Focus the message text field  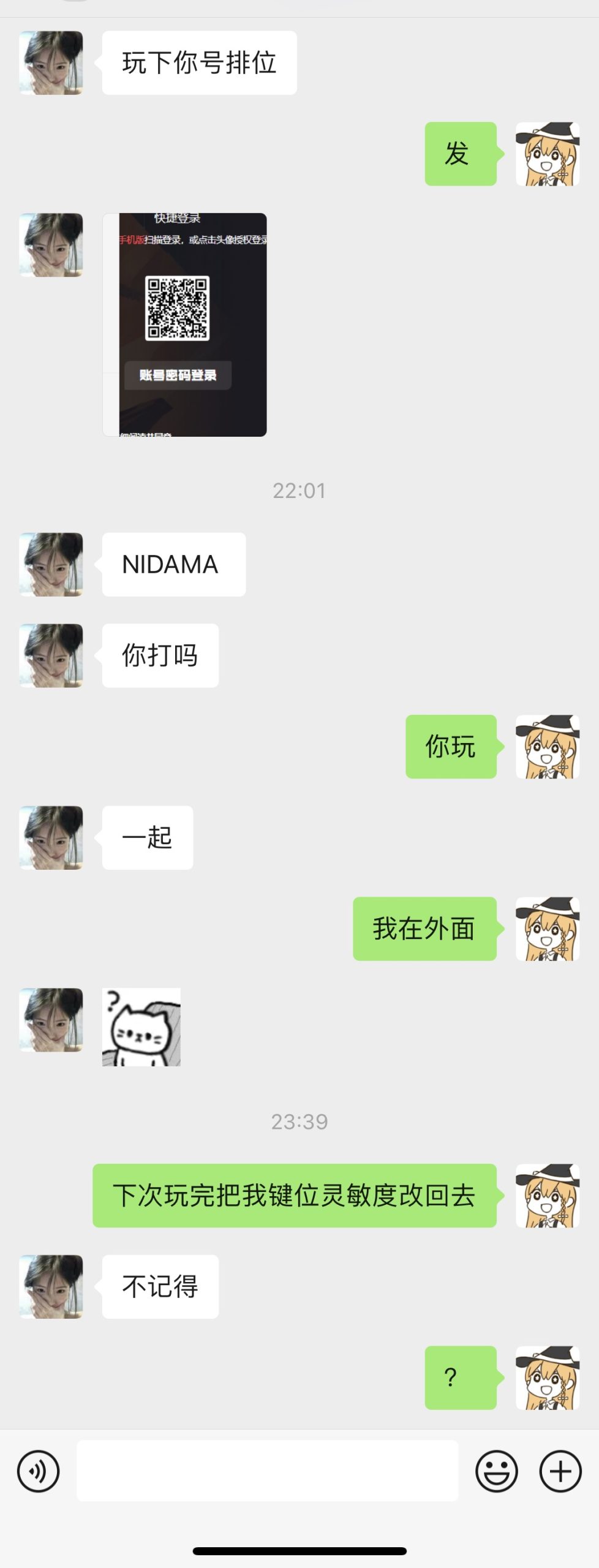point(267,1471)
